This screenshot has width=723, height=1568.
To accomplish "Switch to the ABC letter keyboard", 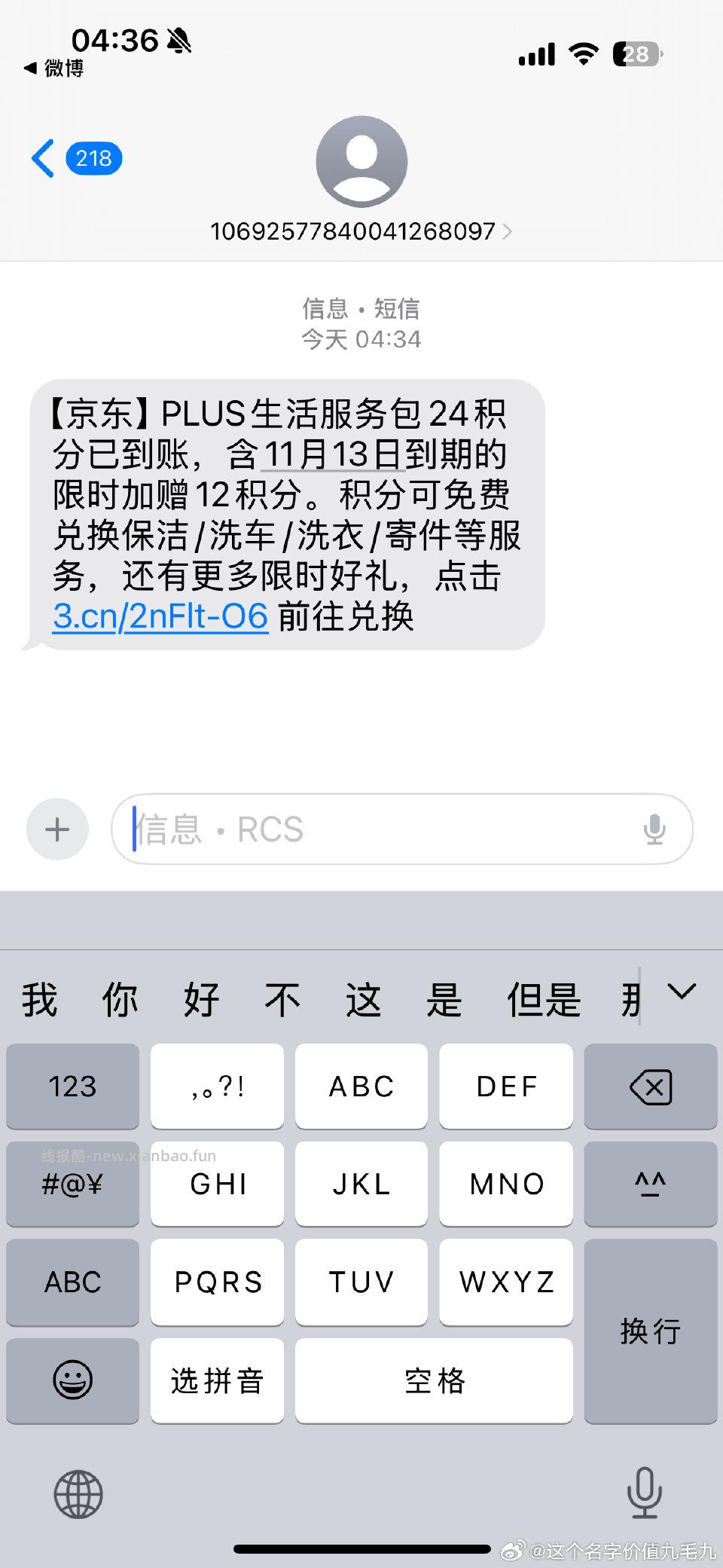I will pyautogui.click(x=72, y=1282).
